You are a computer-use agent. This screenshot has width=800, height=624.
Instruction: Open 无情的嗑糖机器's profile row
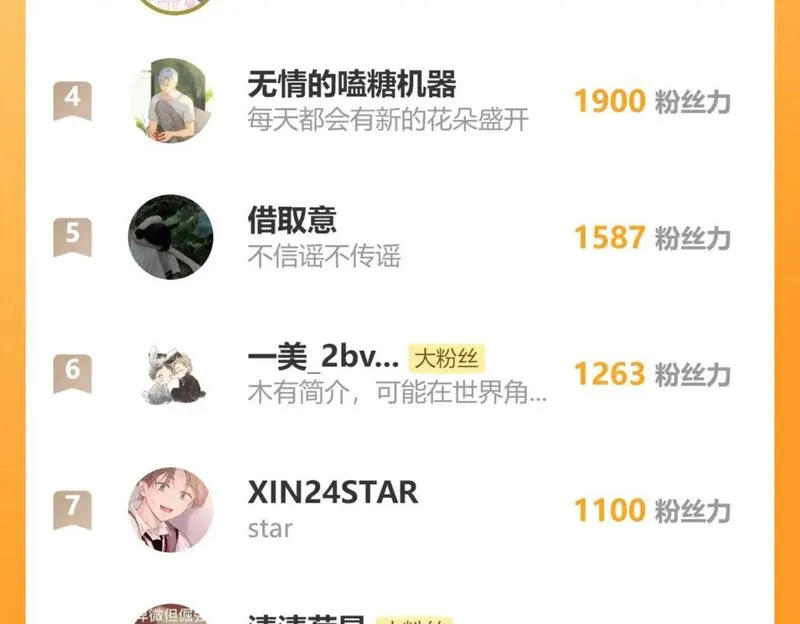point(399,101)
